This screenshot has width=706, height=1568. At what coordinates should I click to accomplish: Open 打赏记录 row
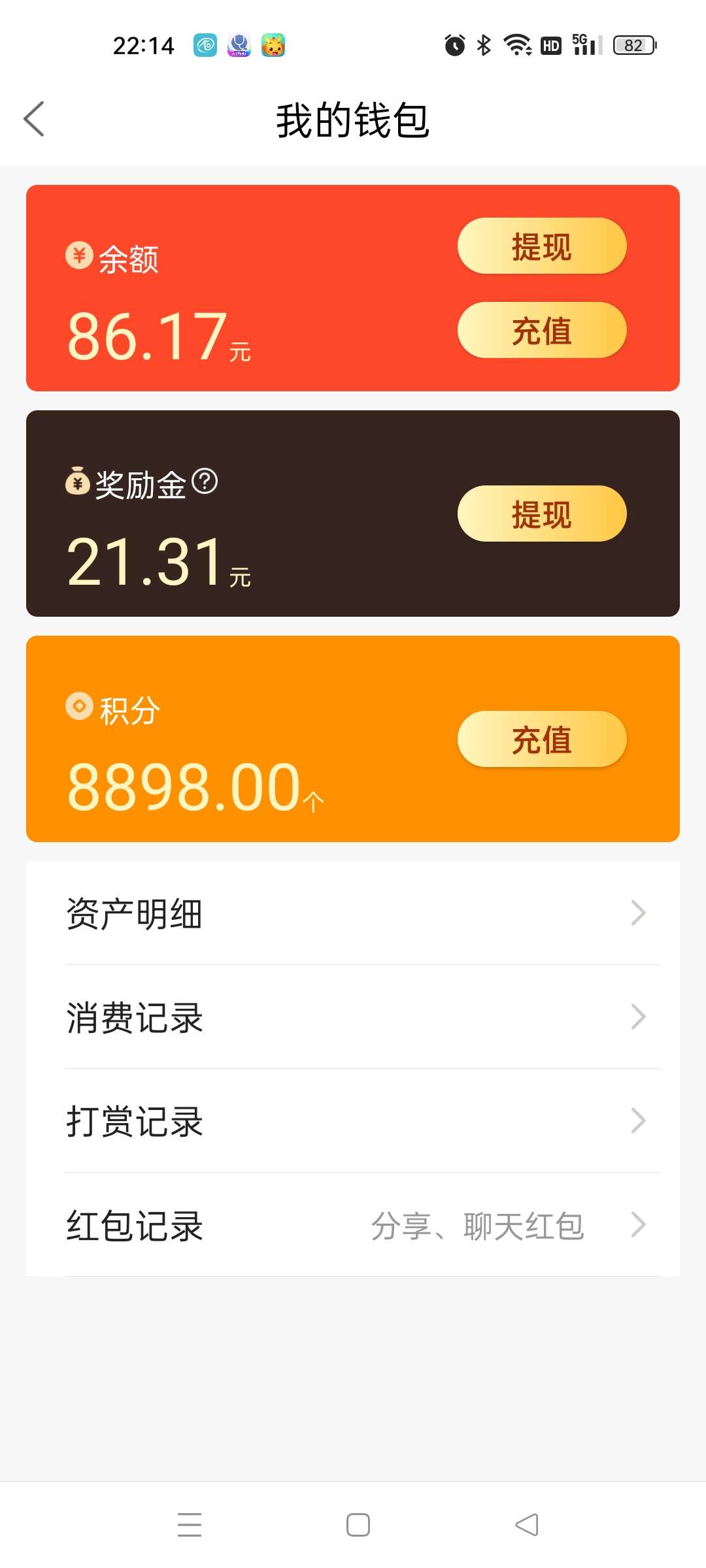tap(353, 1121)
